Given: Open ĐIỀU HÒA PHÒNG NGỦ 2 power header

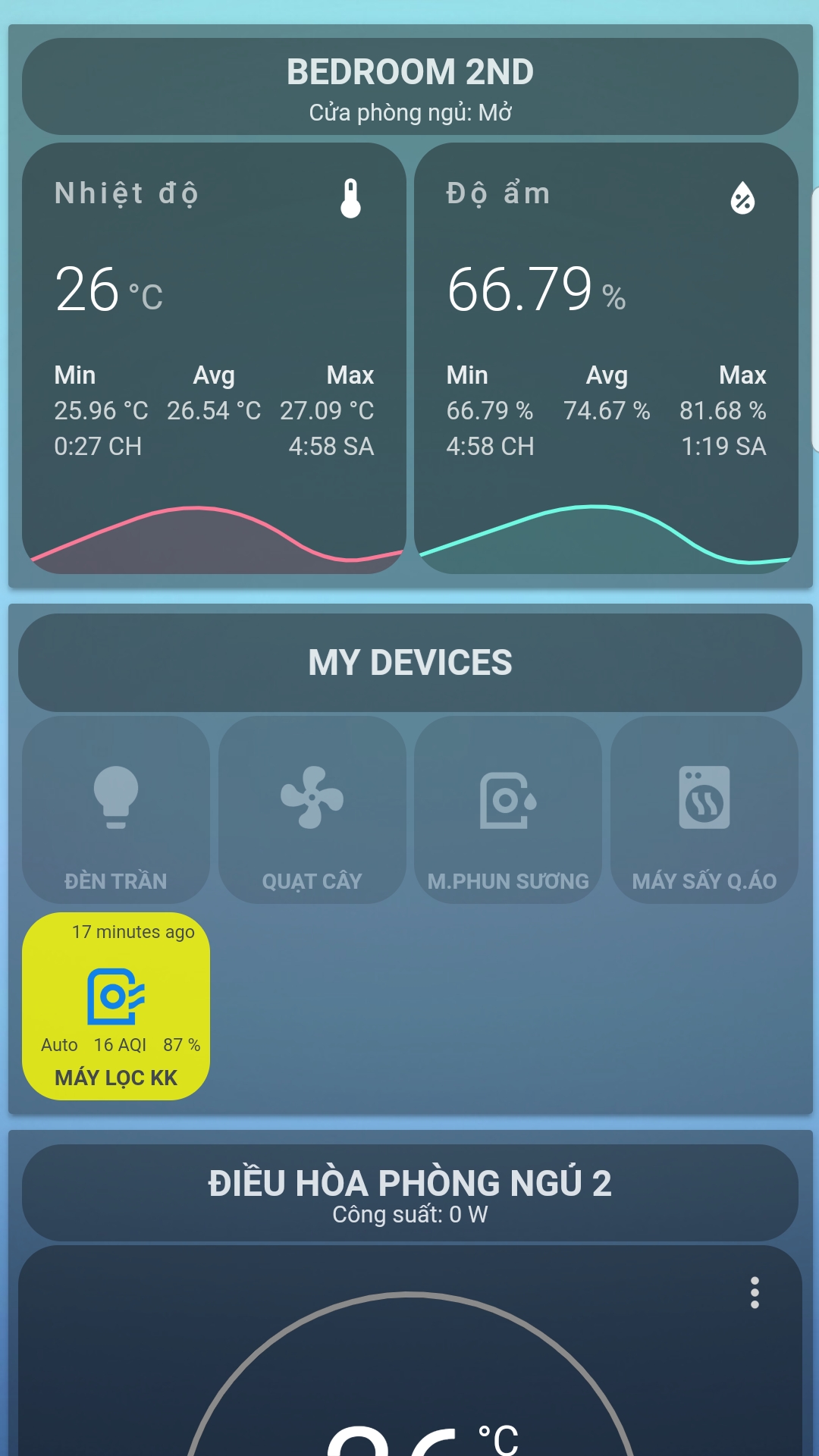Looking at the screenshot, I should click(409, 1193).
